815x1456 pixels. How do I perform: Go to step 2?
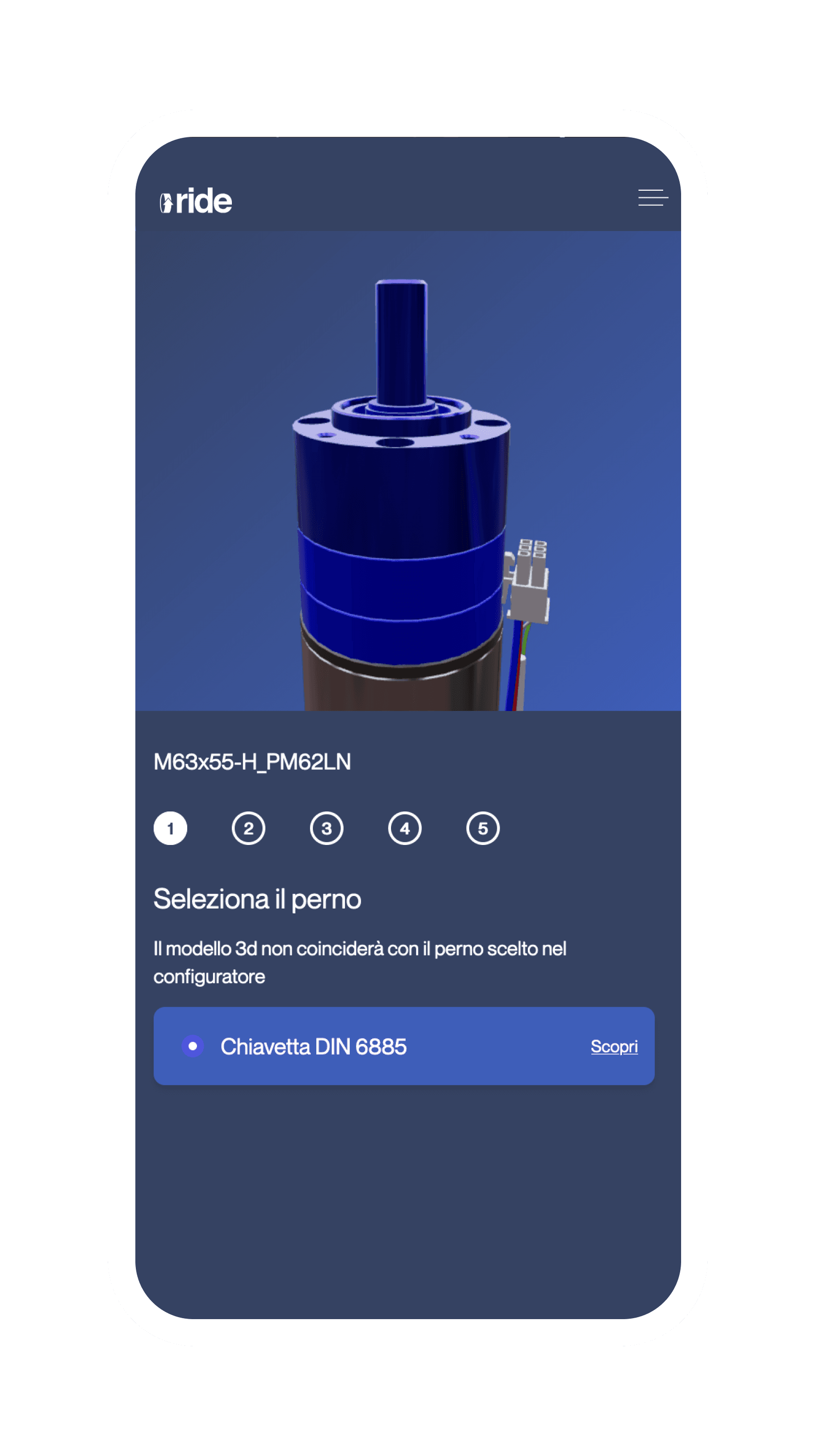pyautogui.click(x=248, y=828)
